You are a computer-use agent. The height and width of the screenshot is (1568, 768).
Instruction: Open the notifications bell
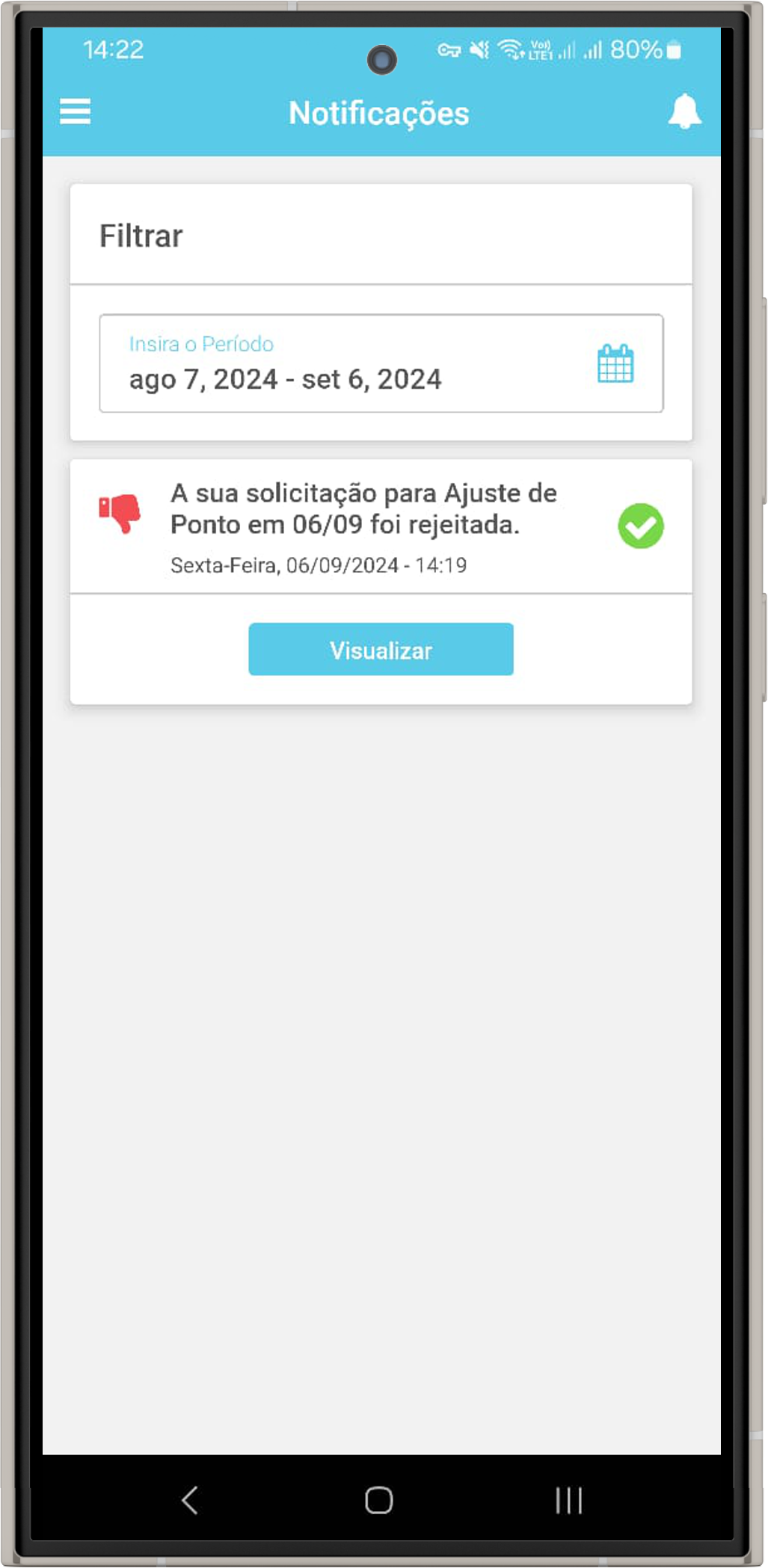[684, 112]
